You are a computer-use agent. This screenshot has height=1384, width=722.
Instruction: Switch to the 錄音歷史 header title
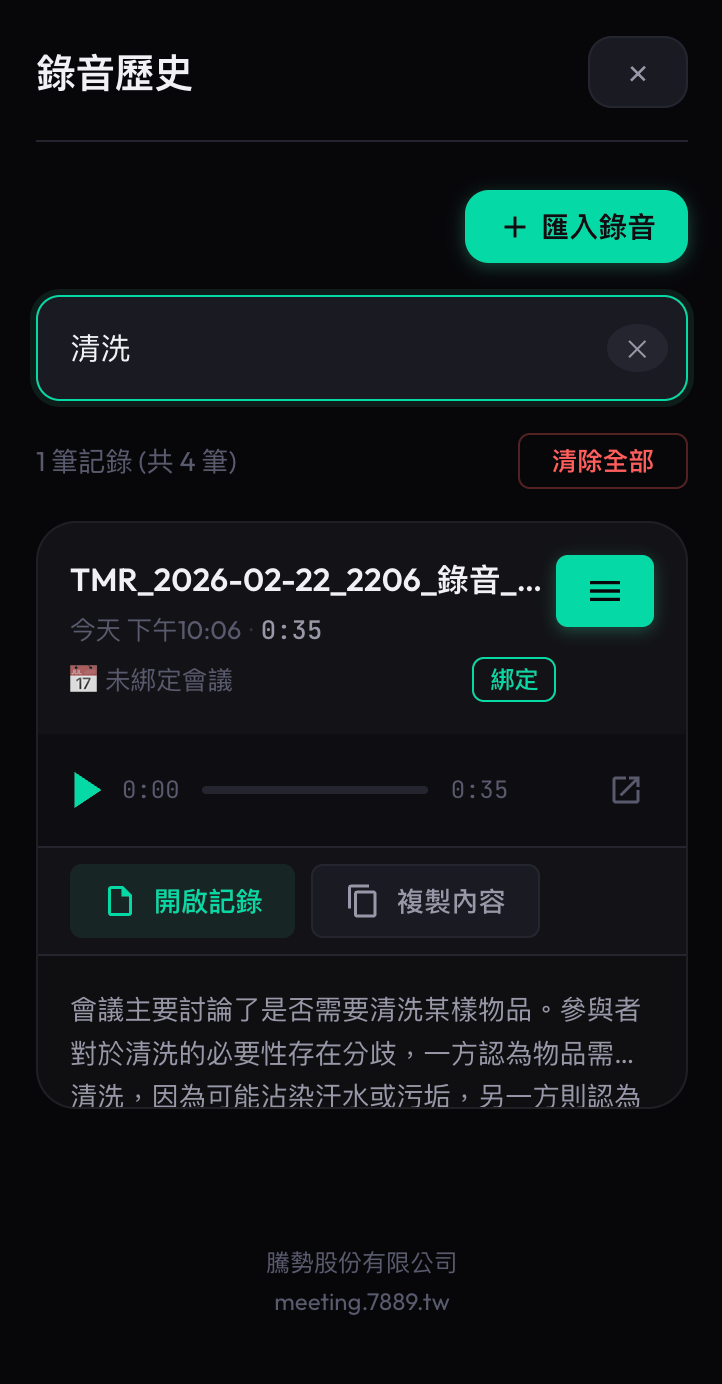point(113,72)
